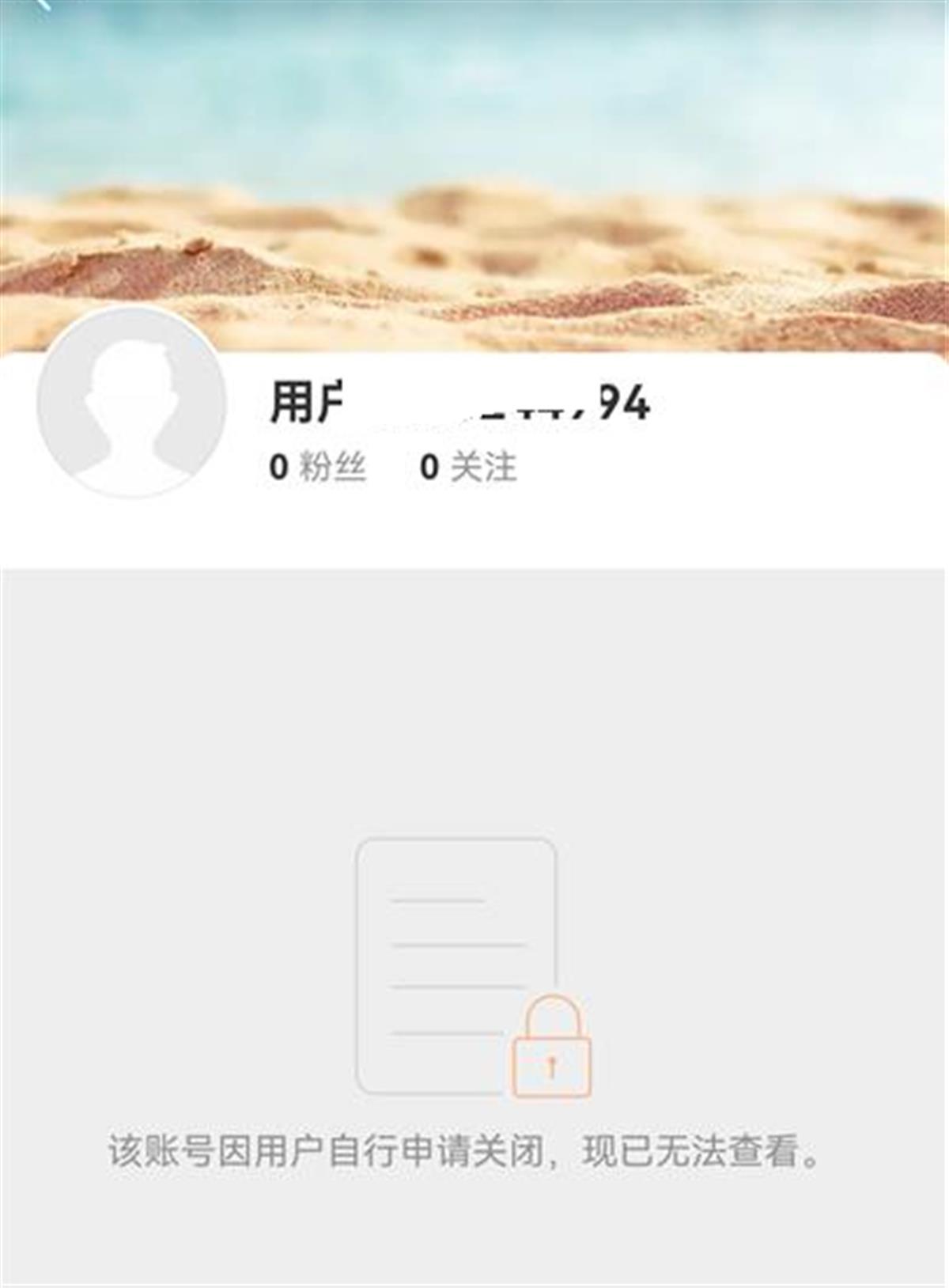Click the sandy area of the header image
Image resolution: width=949 pixels, height=1288 pixels.
pos(475,277)
